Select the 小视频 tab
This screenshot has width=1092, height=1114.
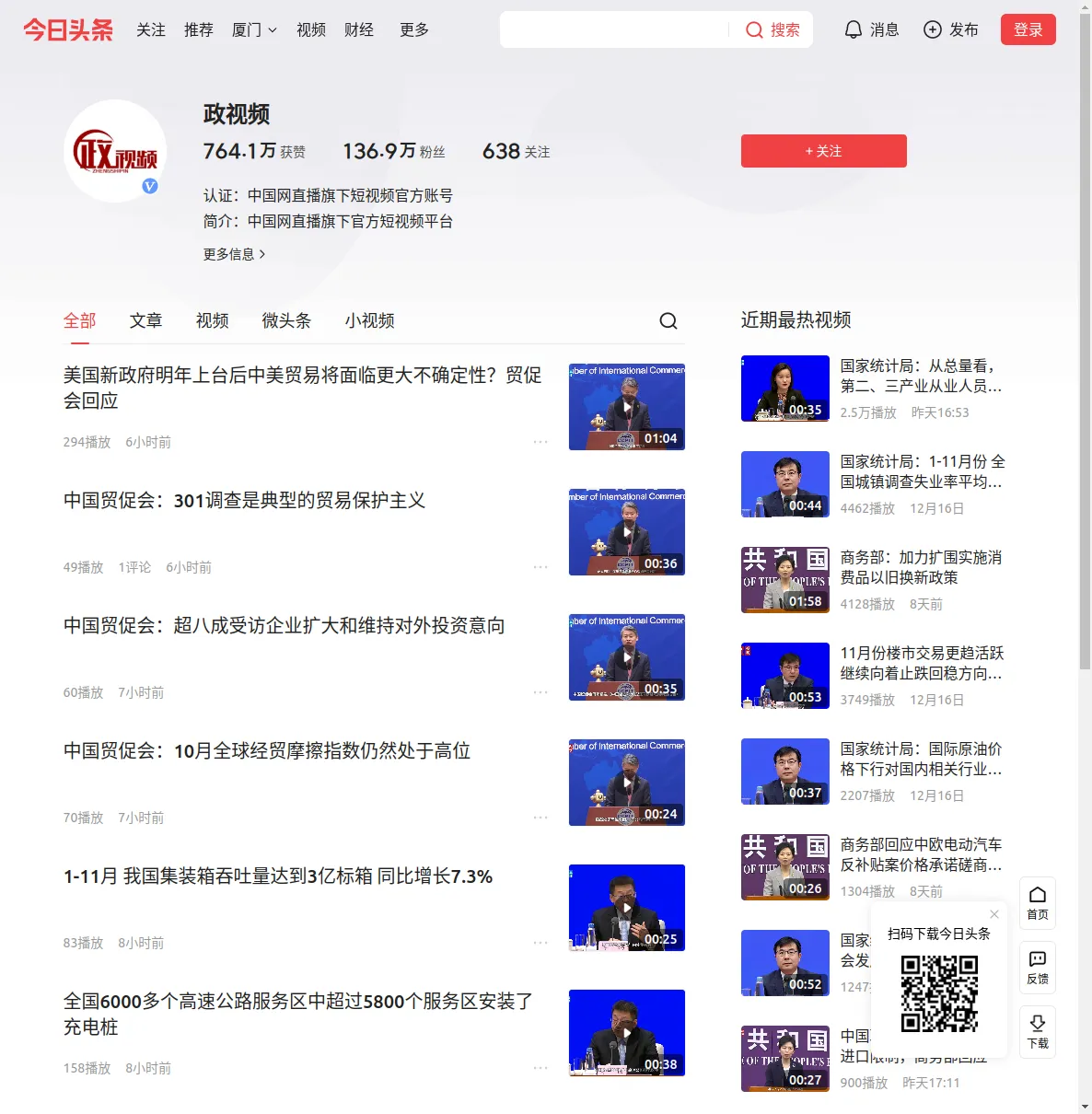pos(369,320)
